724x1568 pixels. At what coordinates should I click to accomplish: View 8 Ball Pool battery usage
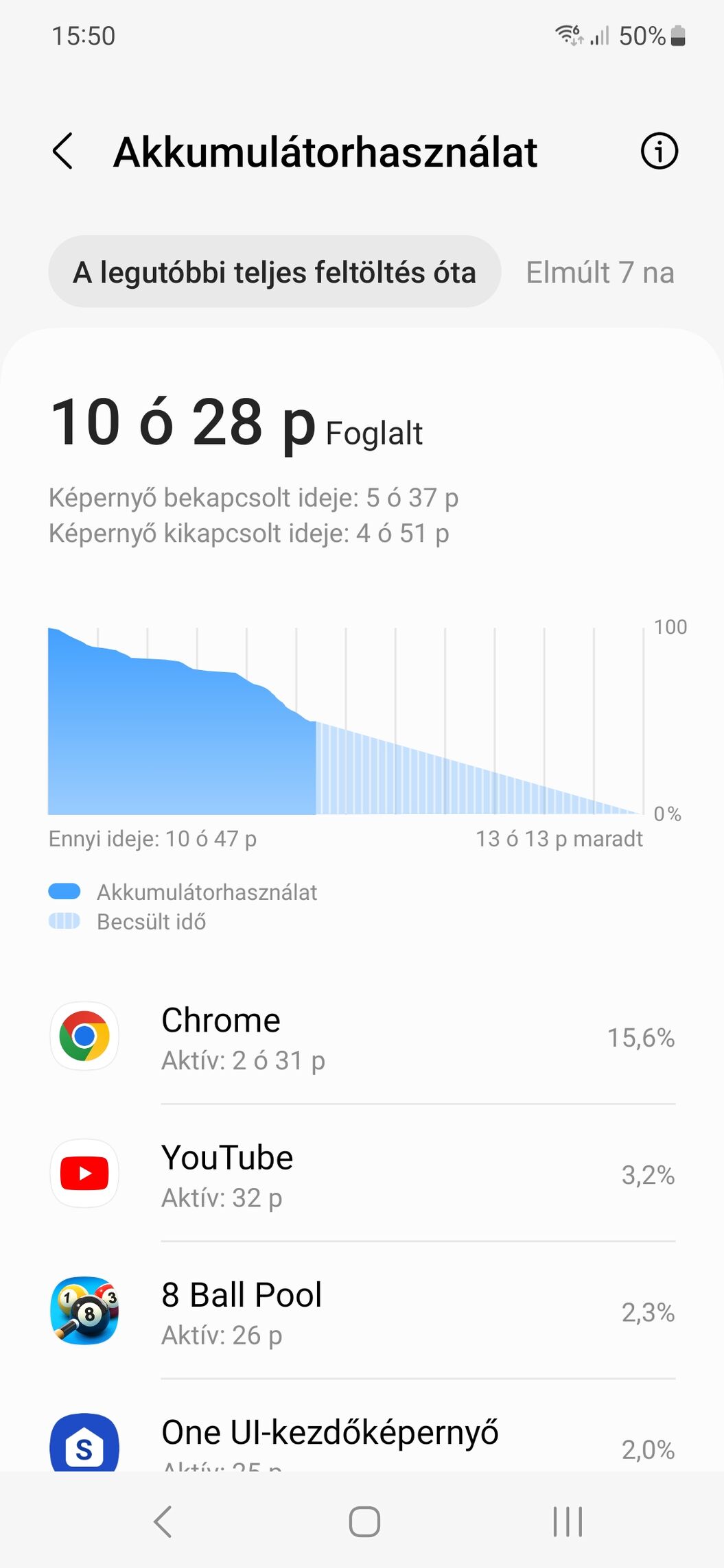(x=362, y=1311)
